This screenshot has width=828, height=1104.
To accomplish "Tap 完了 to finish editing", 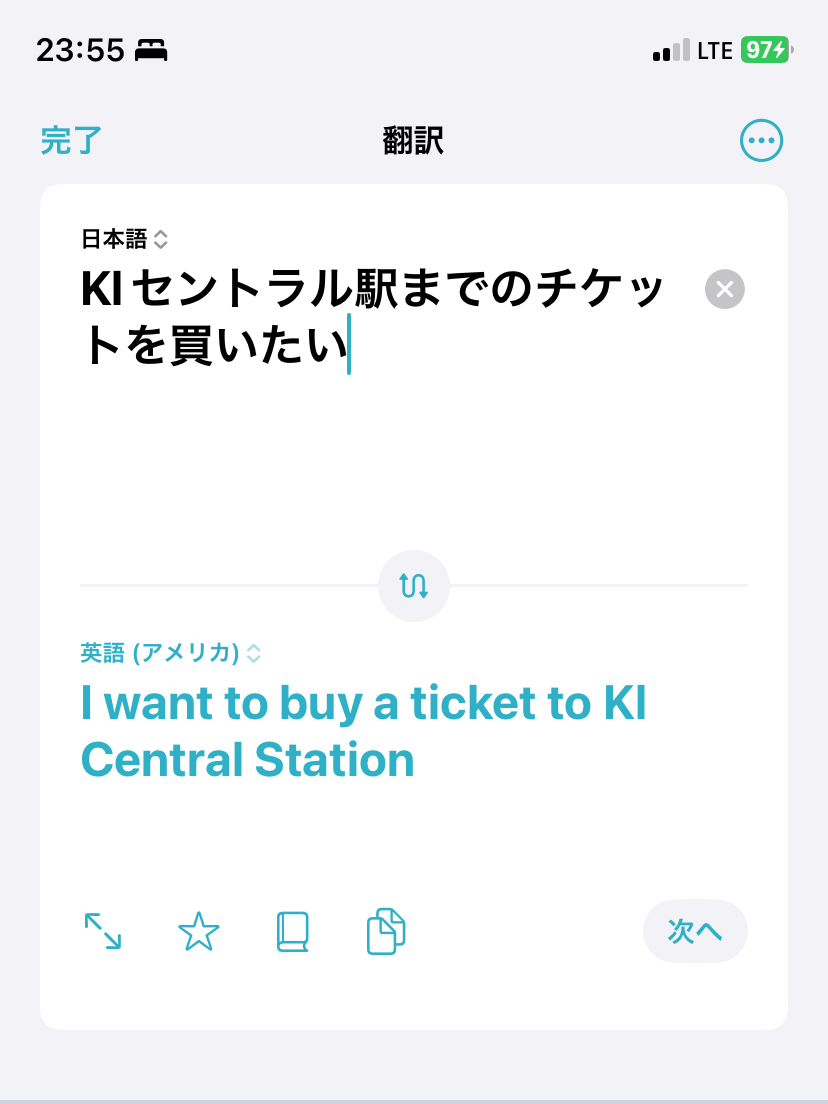I will (x=71, y=140).
